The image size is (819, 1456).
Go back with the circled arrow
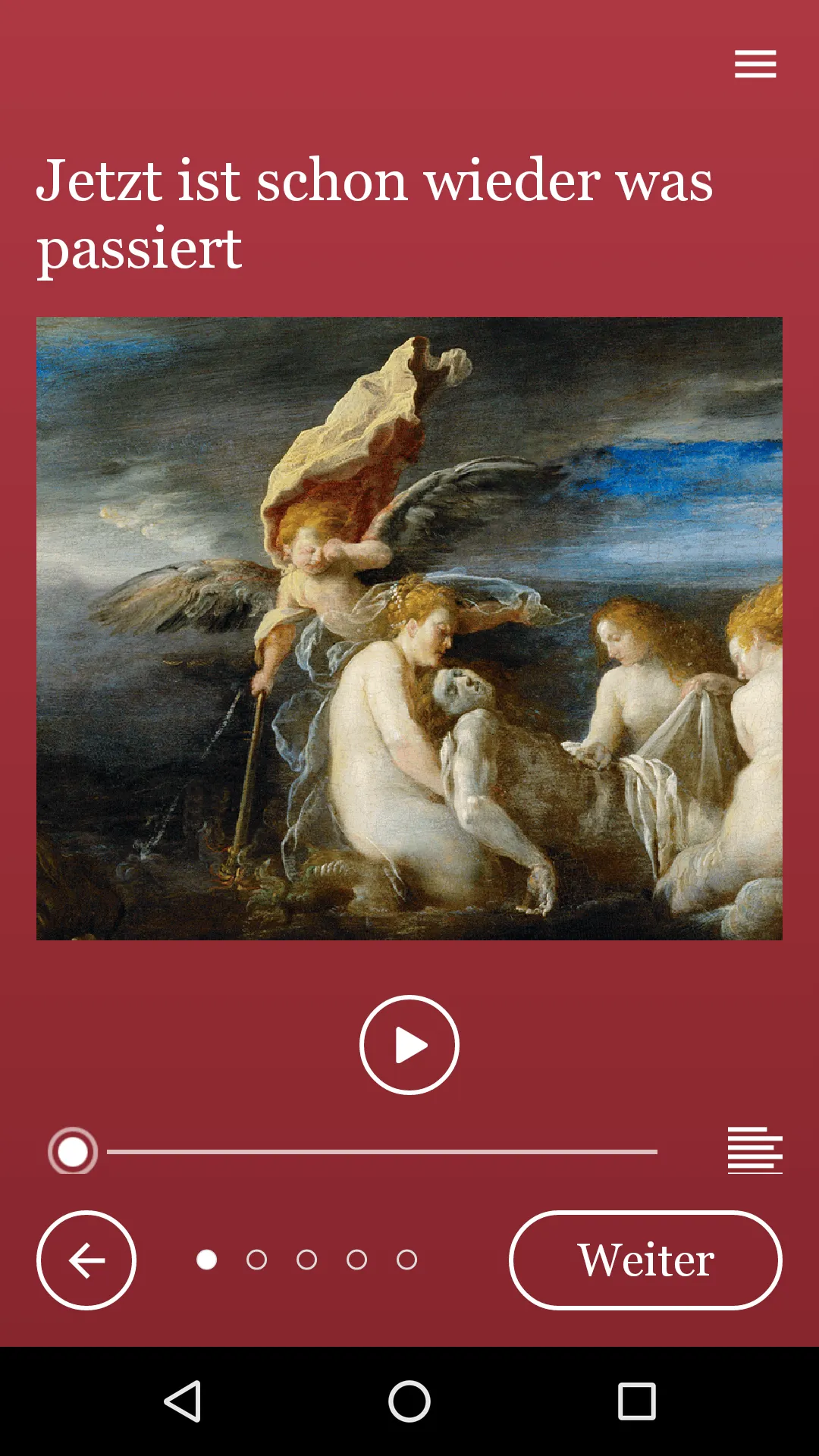[86, 1260]
